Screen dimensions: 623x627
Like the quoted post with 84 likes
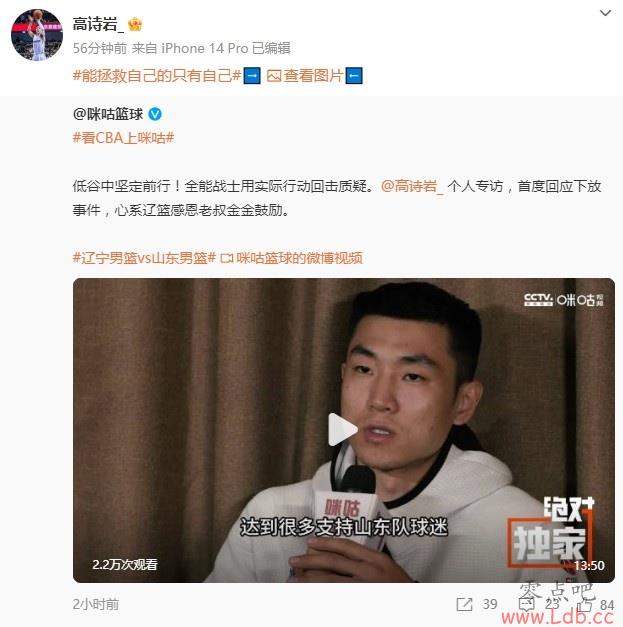596,605
